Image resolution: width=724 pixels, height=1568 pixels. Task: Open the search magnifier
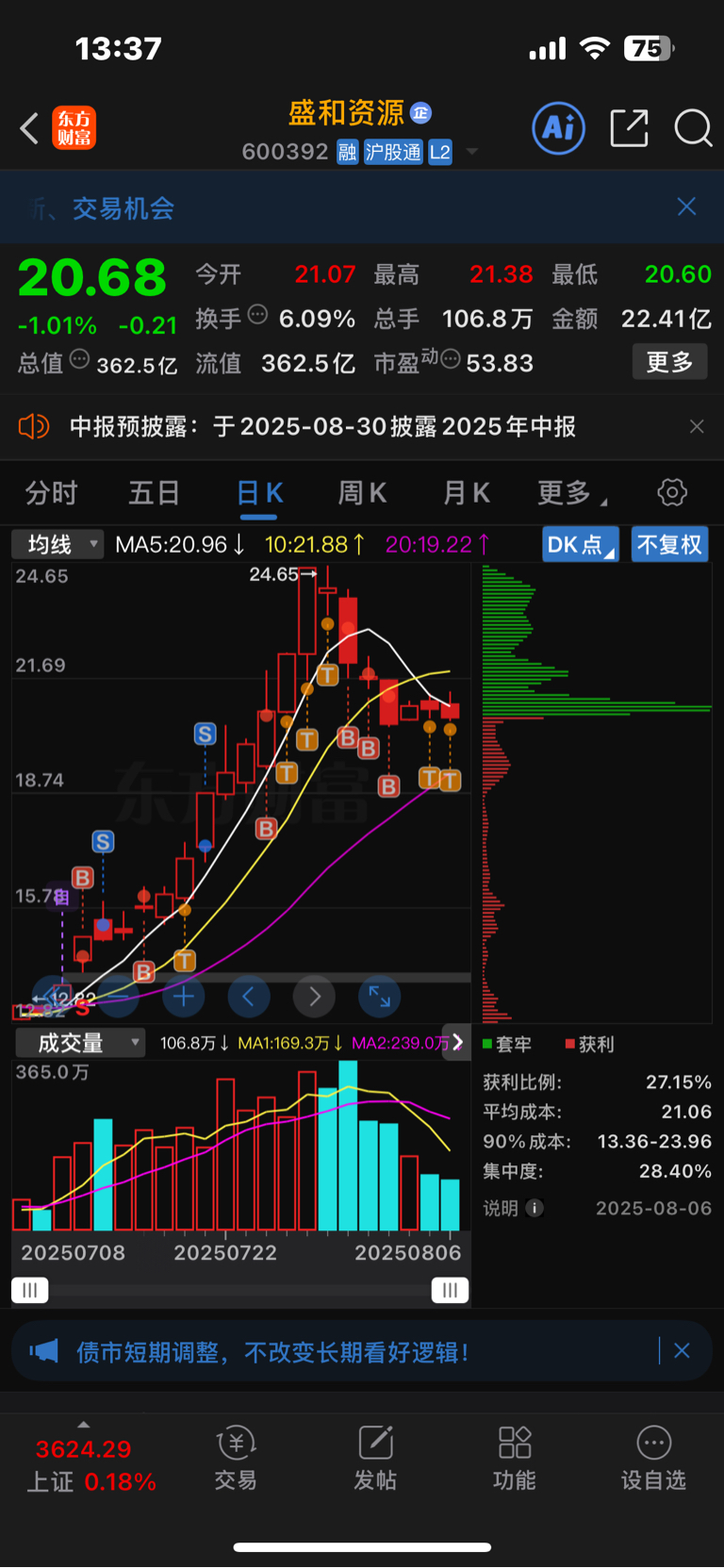pos(693,128)
